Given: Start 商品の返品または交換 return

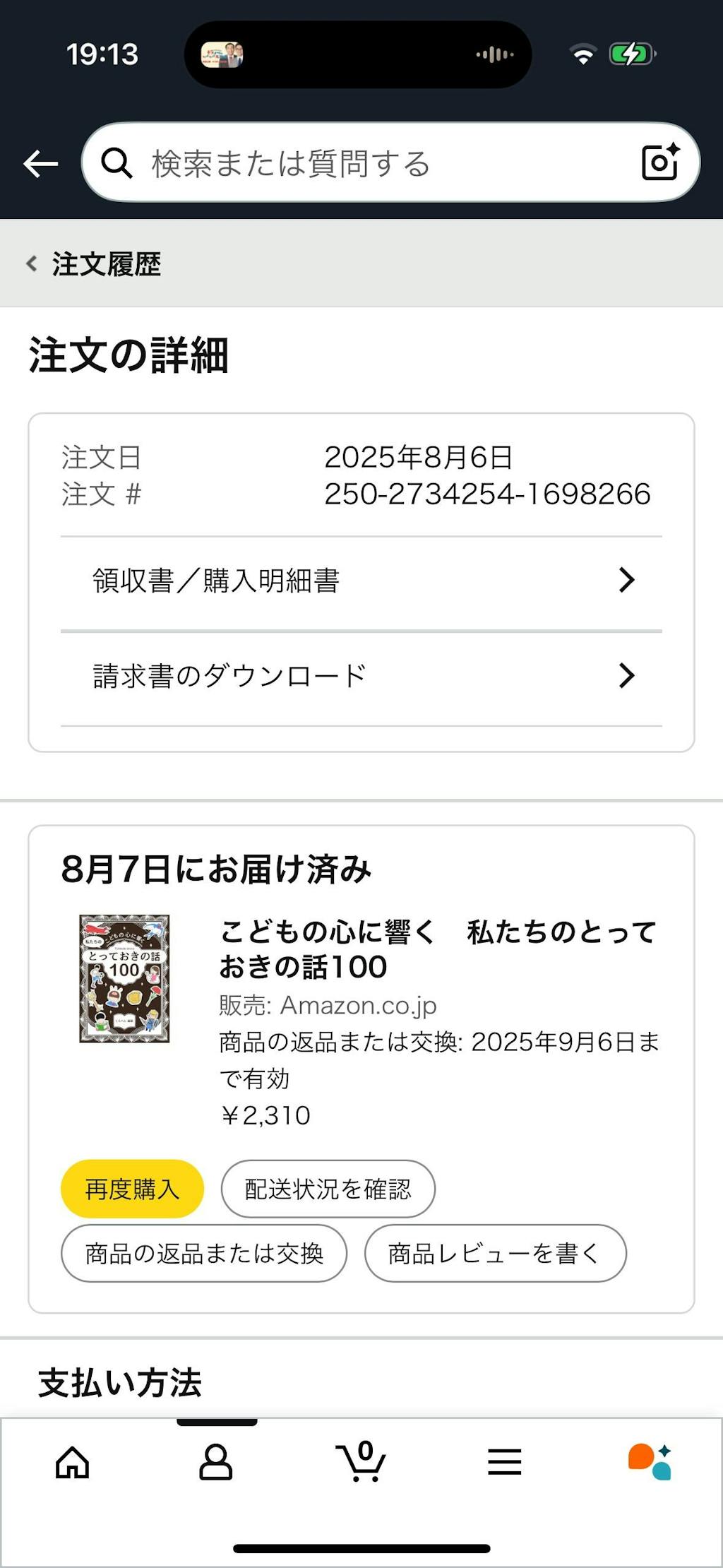Looking at the screenshot, I should (204, 1253).
